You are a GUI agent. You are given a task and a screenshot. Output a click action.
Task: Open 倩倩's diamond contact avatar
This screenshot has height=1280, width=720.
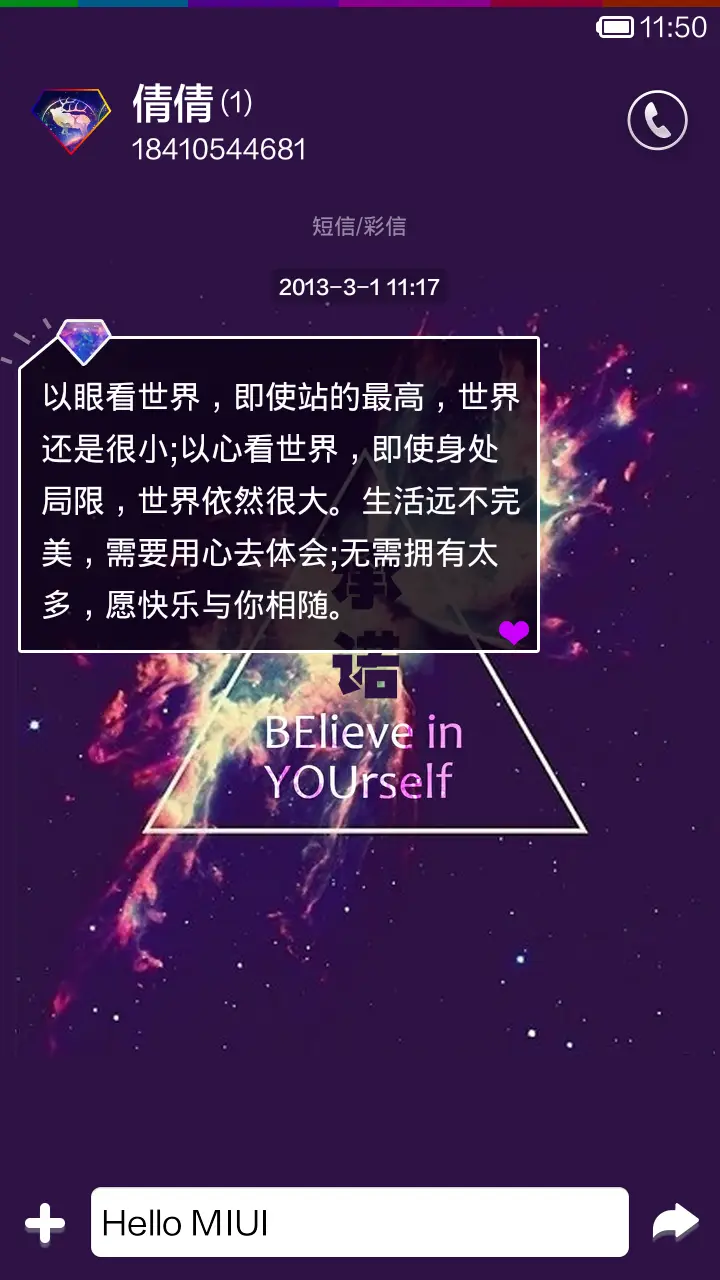[70, 118]
